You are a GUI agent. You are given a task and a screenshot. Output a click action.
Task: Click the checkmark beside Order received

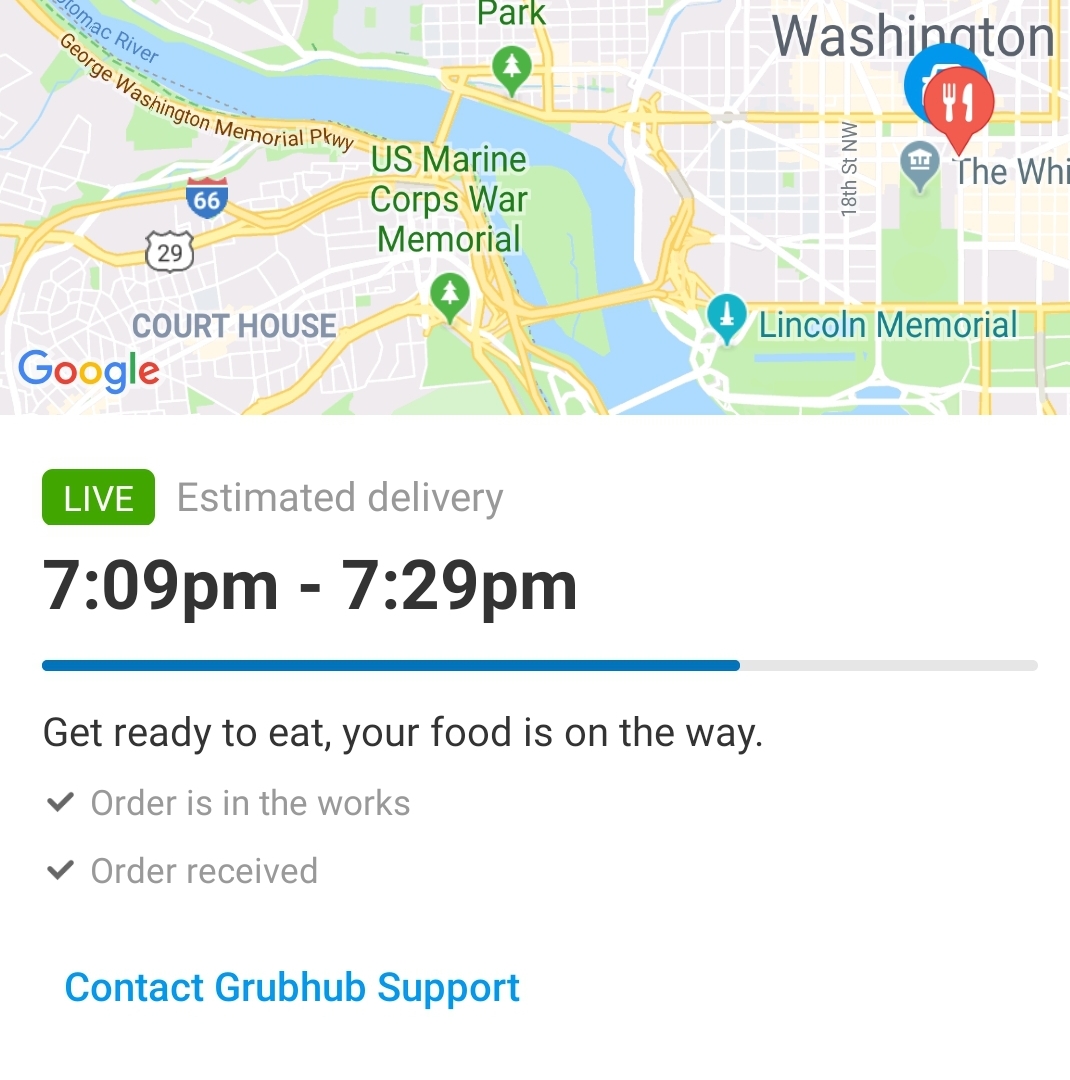pos(60,870)
